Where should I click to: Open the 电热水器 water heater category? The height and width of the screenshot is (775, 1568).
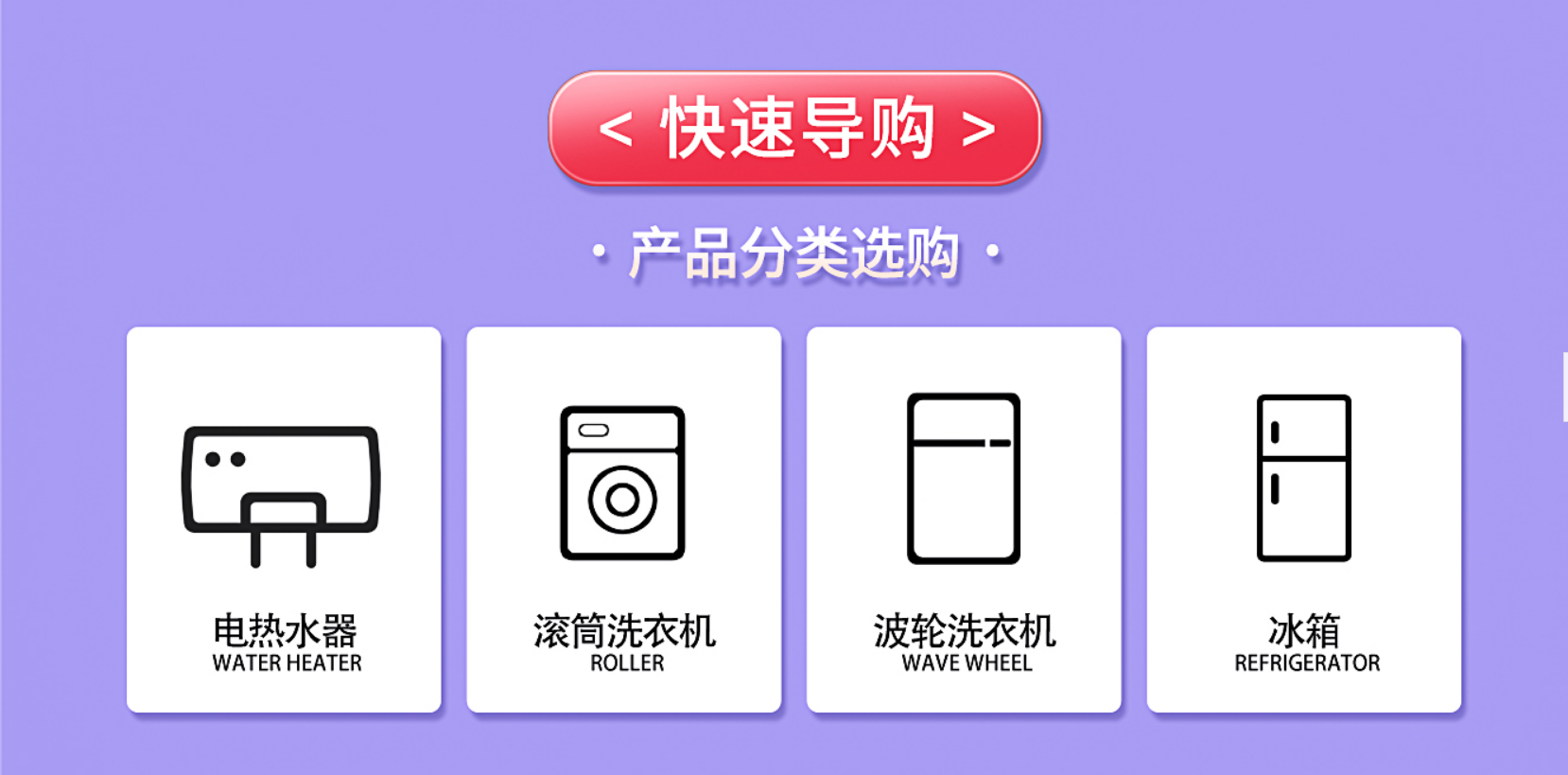coord(284,520)
